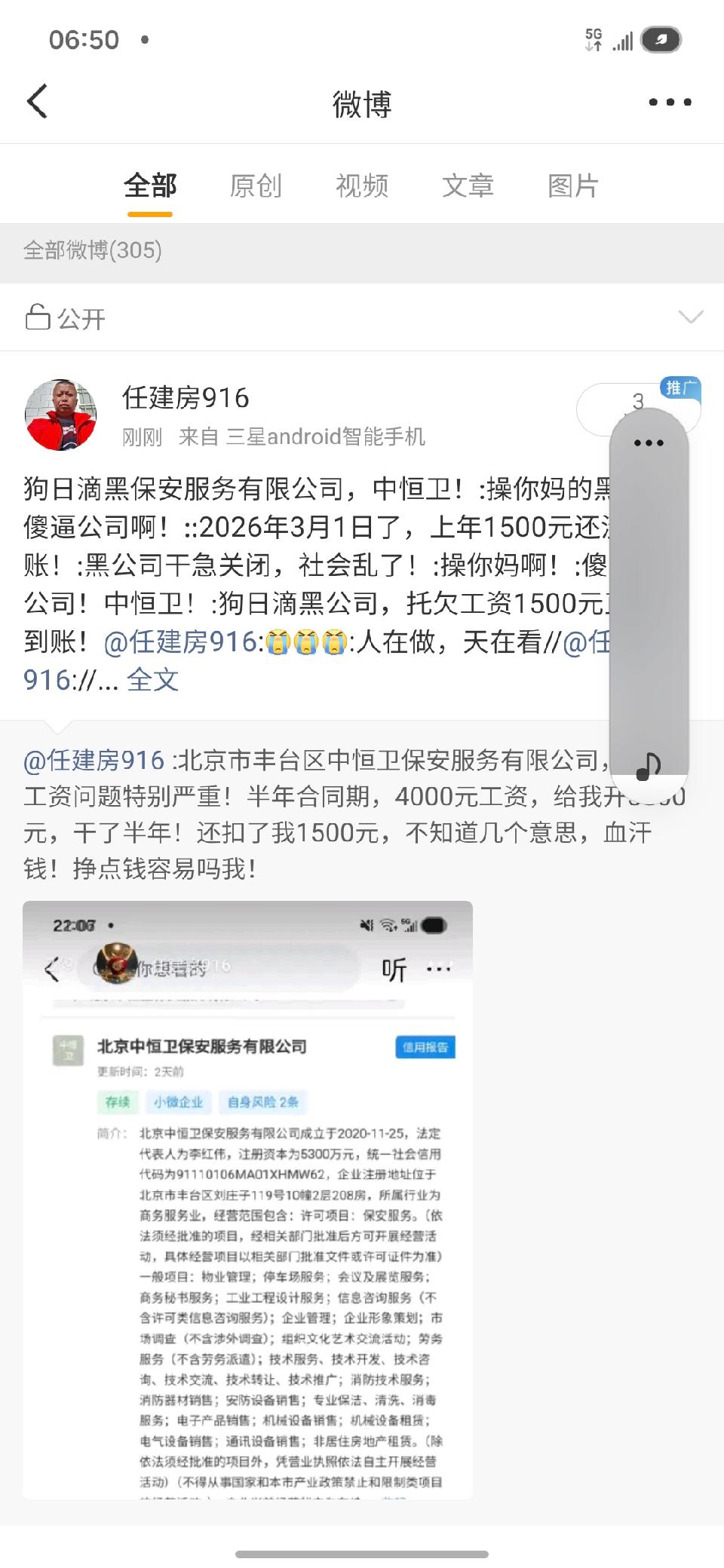Open the reposted company screenshot image
Screen dimensions: 724x1568
247,1199
